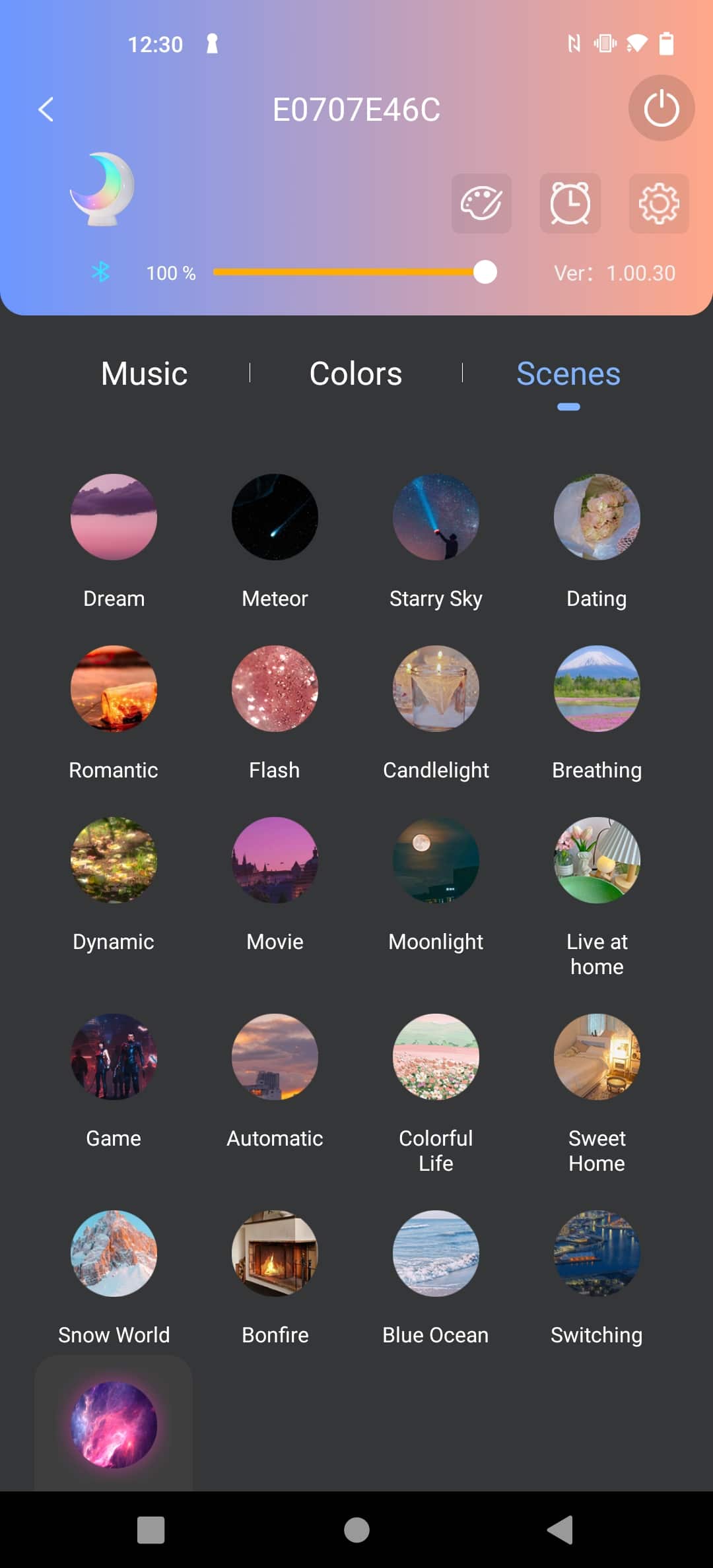Screen dimensions: 713x1568
Task: Switch to the Colors tab
Action: click(x=356, y=374)
